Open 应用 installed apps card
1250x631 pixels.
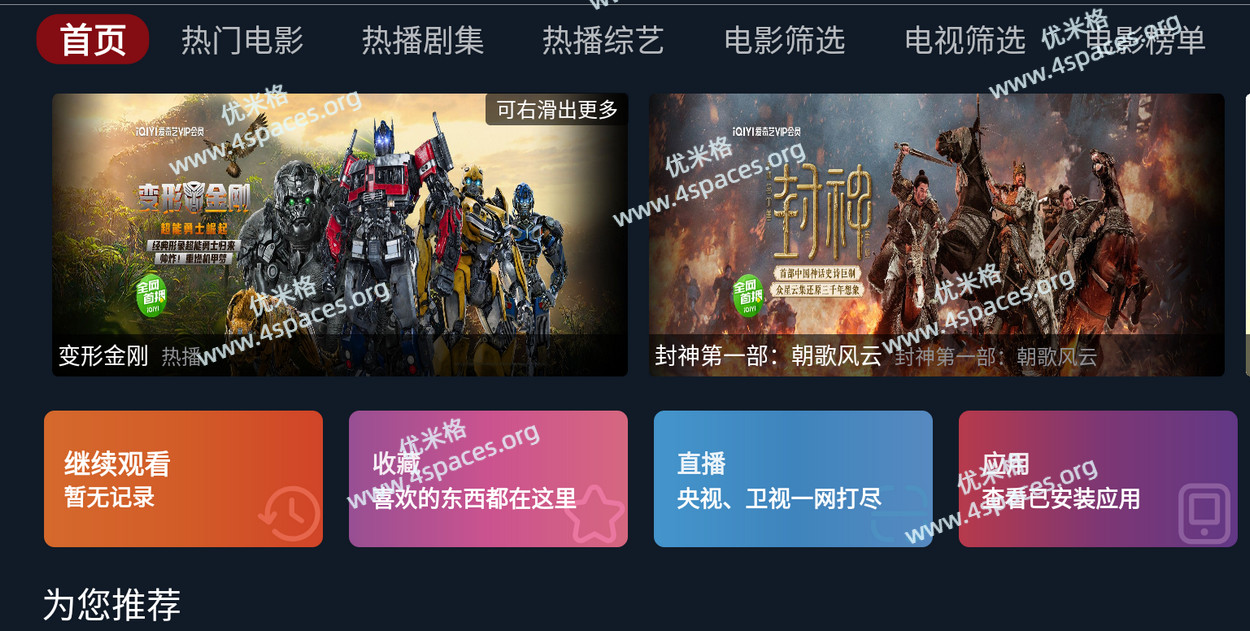1097,479
